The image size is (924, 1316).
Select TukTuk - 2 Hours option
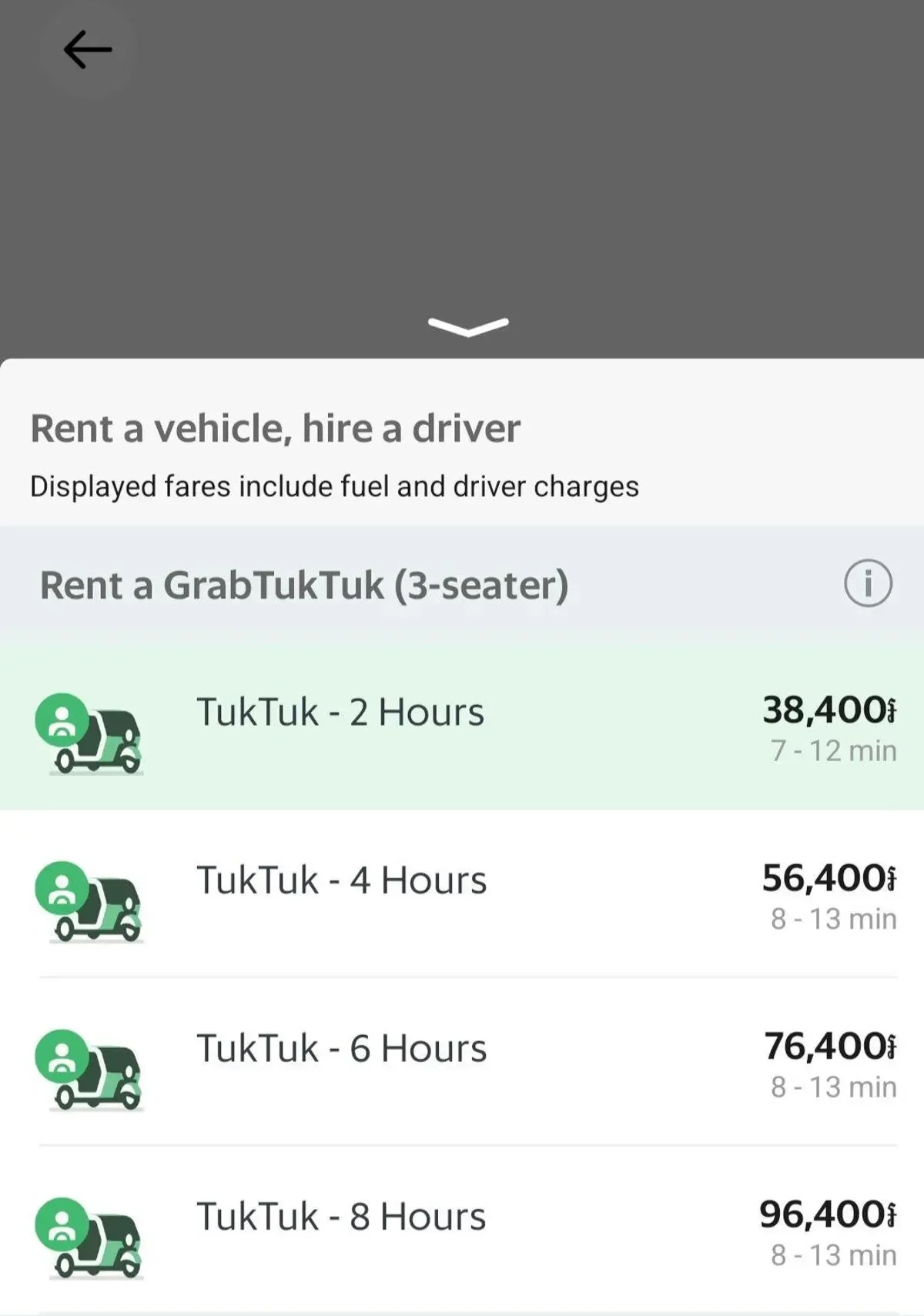pos(462,726)
